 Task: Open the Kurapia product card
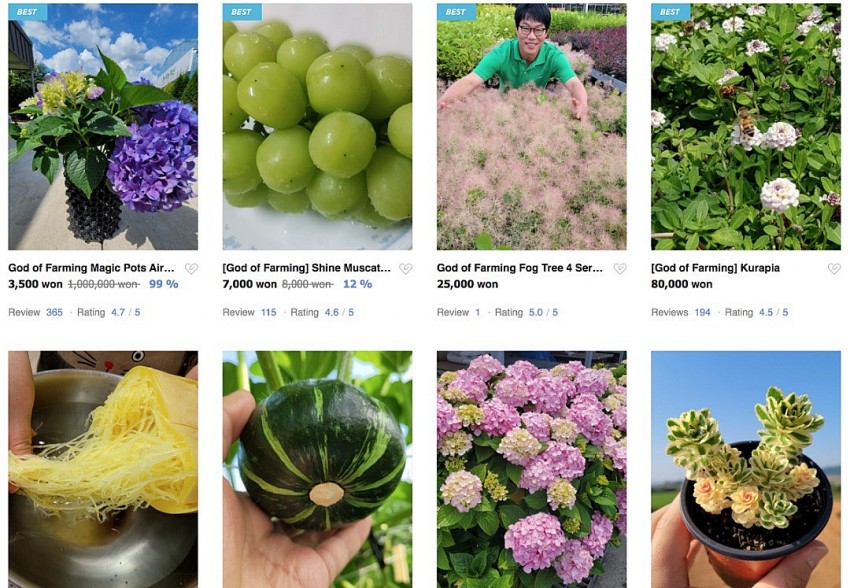[x=745, y=127]
